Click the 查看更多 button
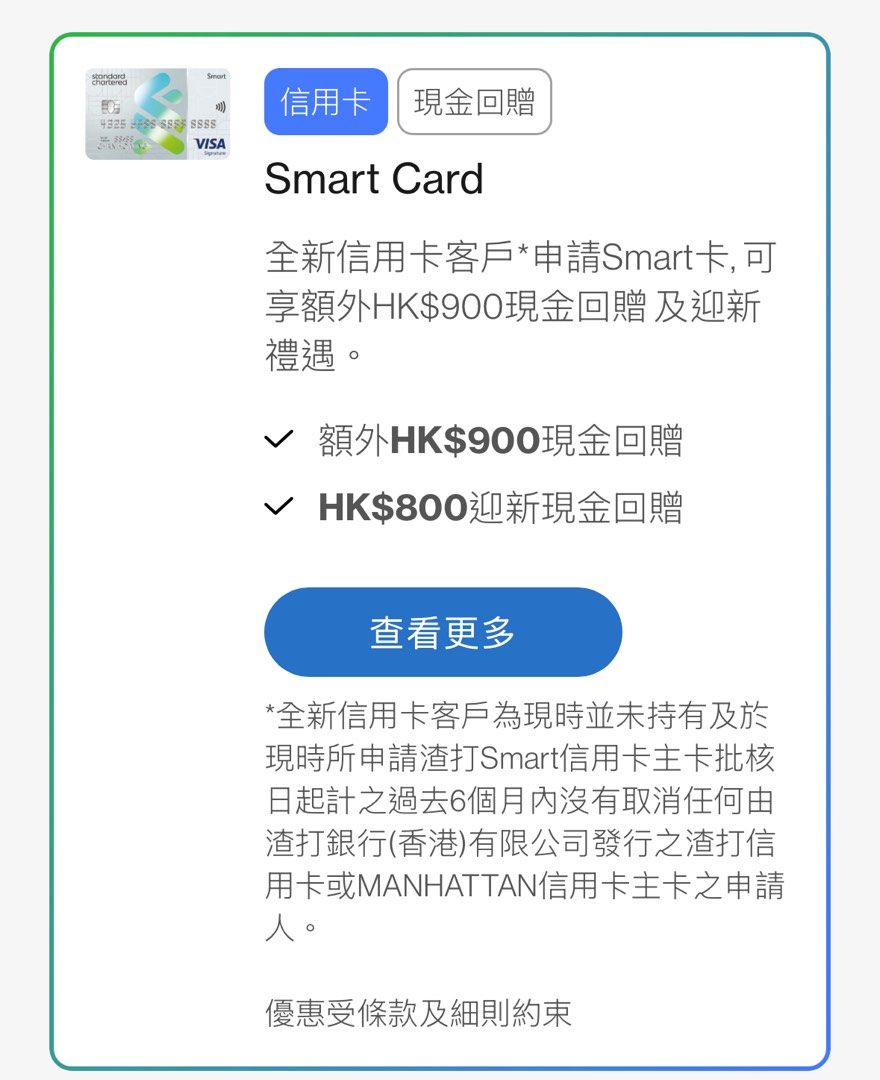 click(443, 631)
